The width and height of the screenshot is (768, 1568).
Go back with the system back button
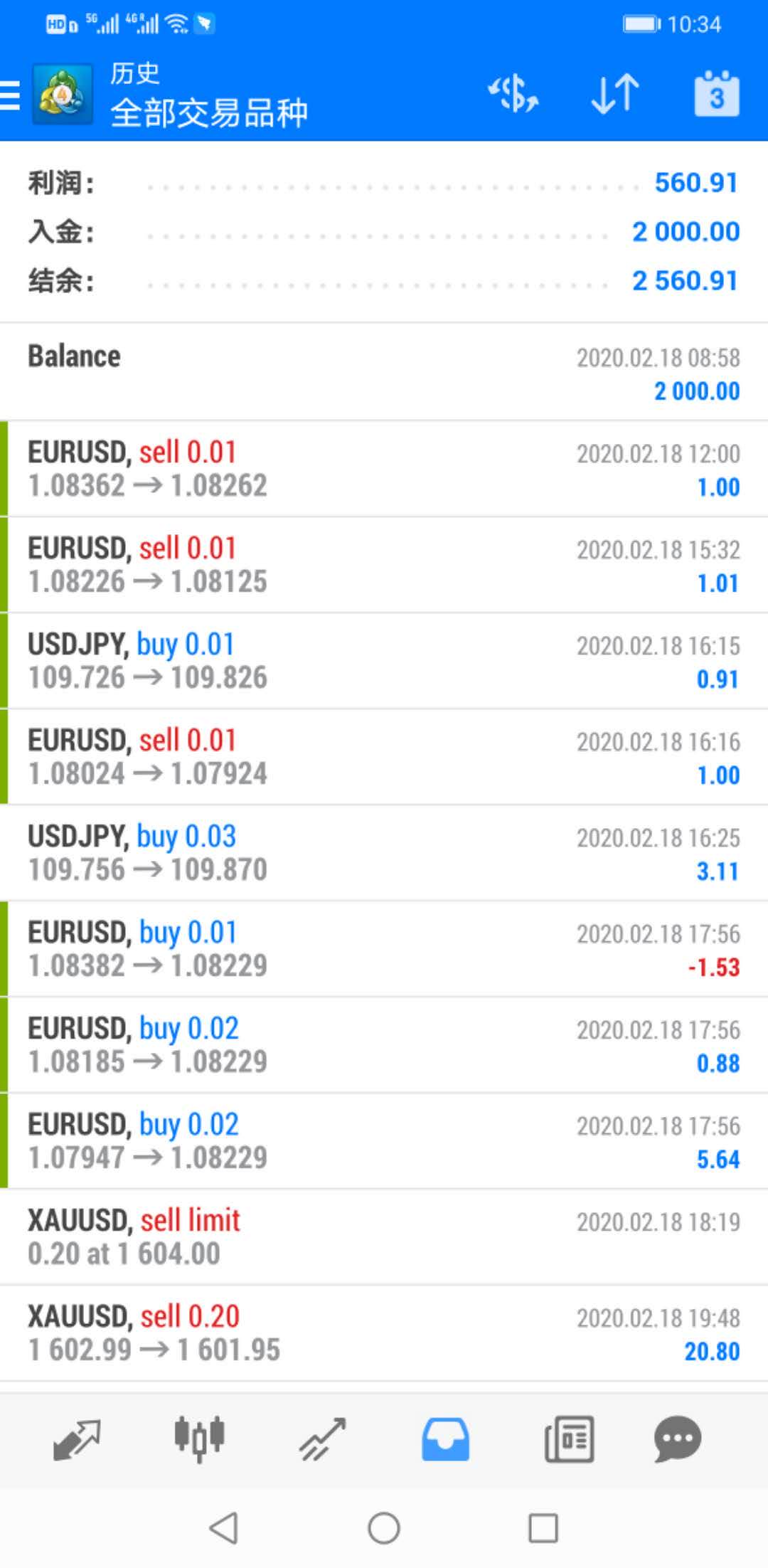pos(224,1527)
